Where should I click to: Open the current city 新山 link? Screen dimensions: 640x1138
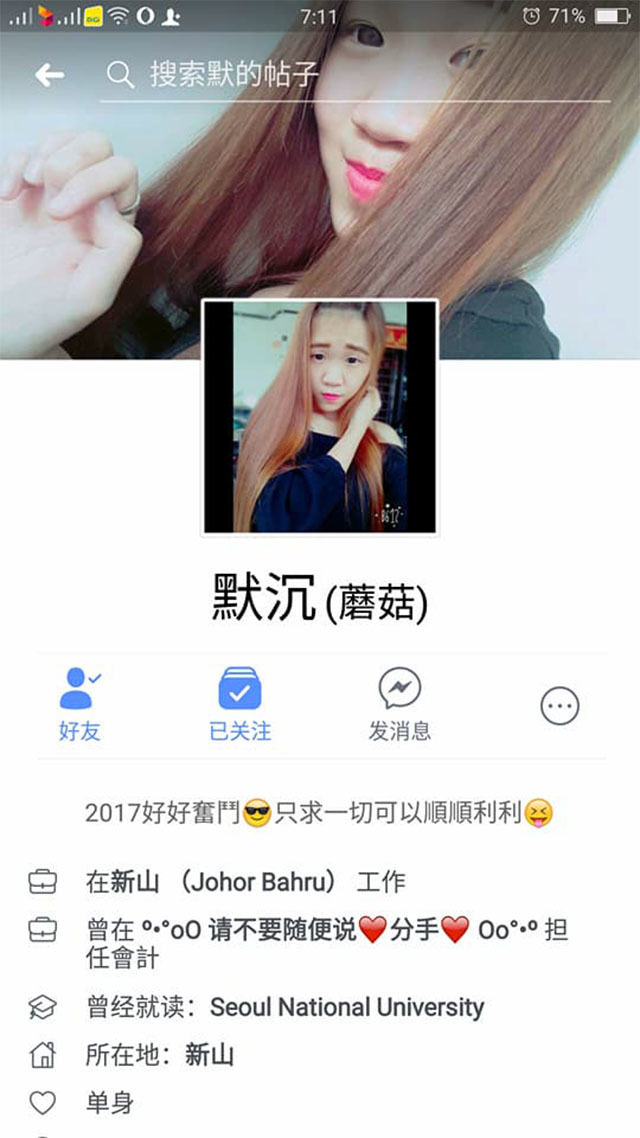pos(210,1055)
